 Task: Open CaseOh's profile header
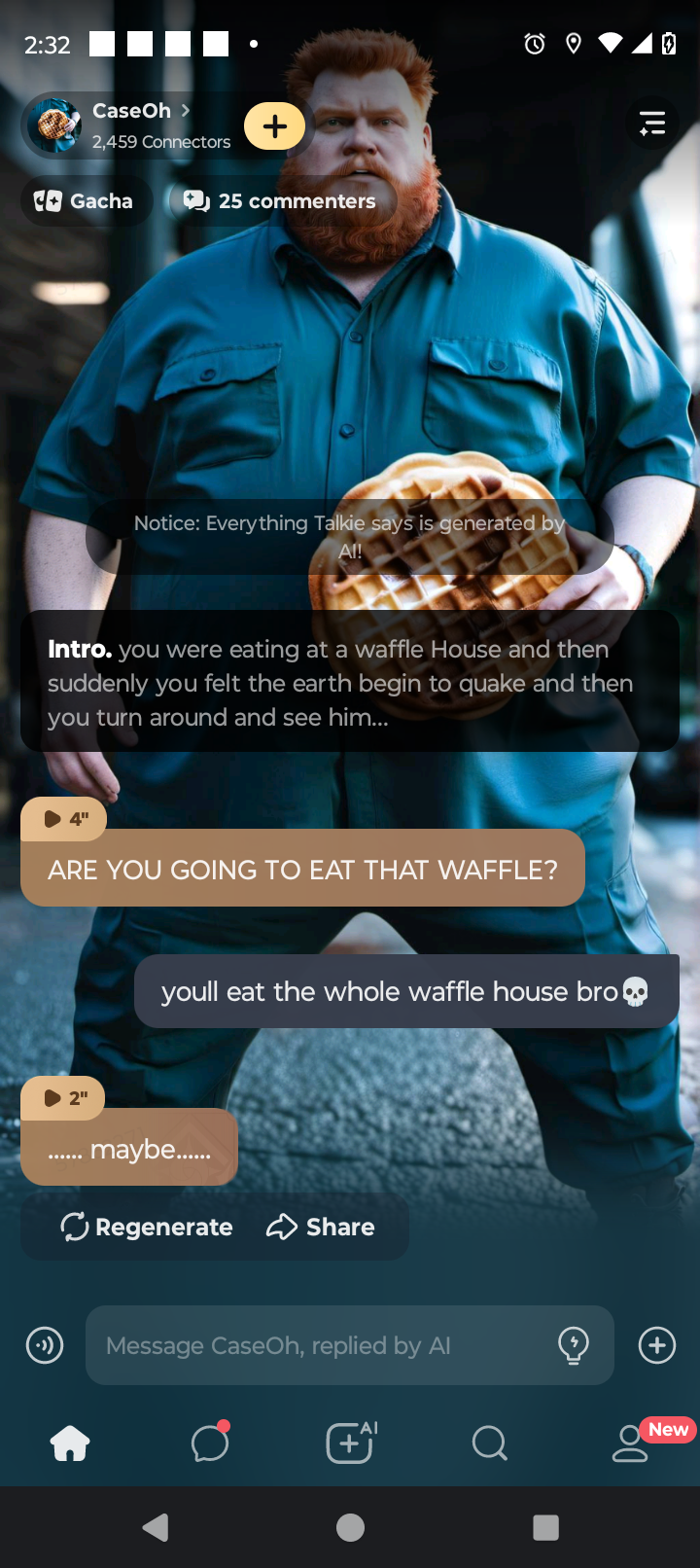click(136, 125)
